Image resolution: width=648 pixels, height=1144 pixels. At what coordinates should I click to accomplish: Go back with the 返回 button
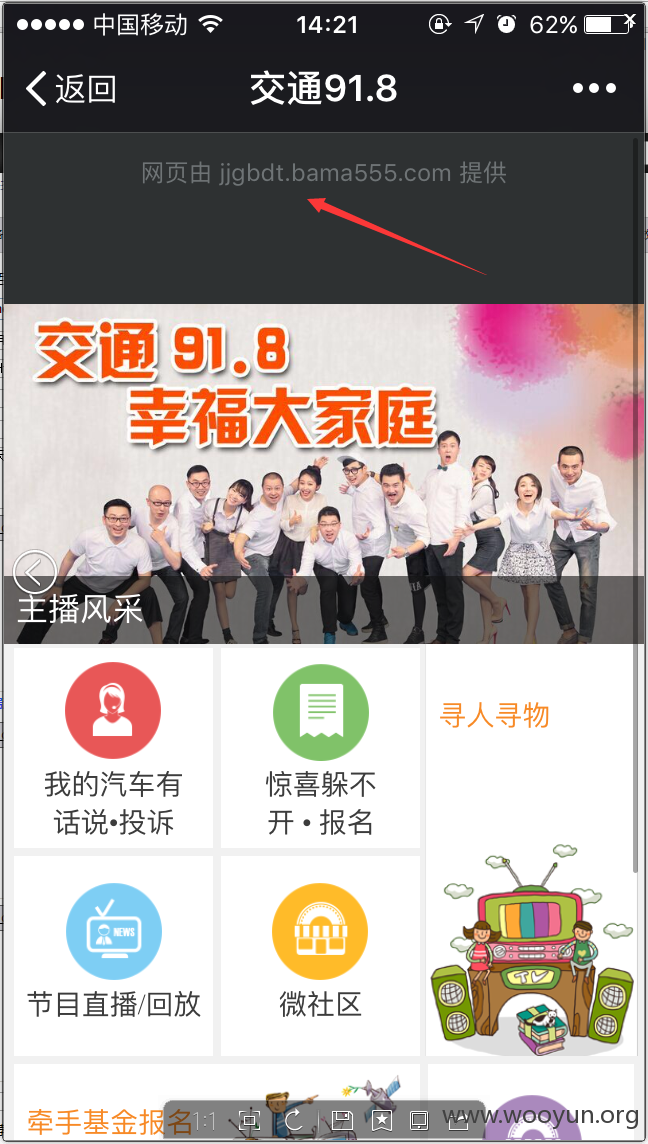[71, 89]
